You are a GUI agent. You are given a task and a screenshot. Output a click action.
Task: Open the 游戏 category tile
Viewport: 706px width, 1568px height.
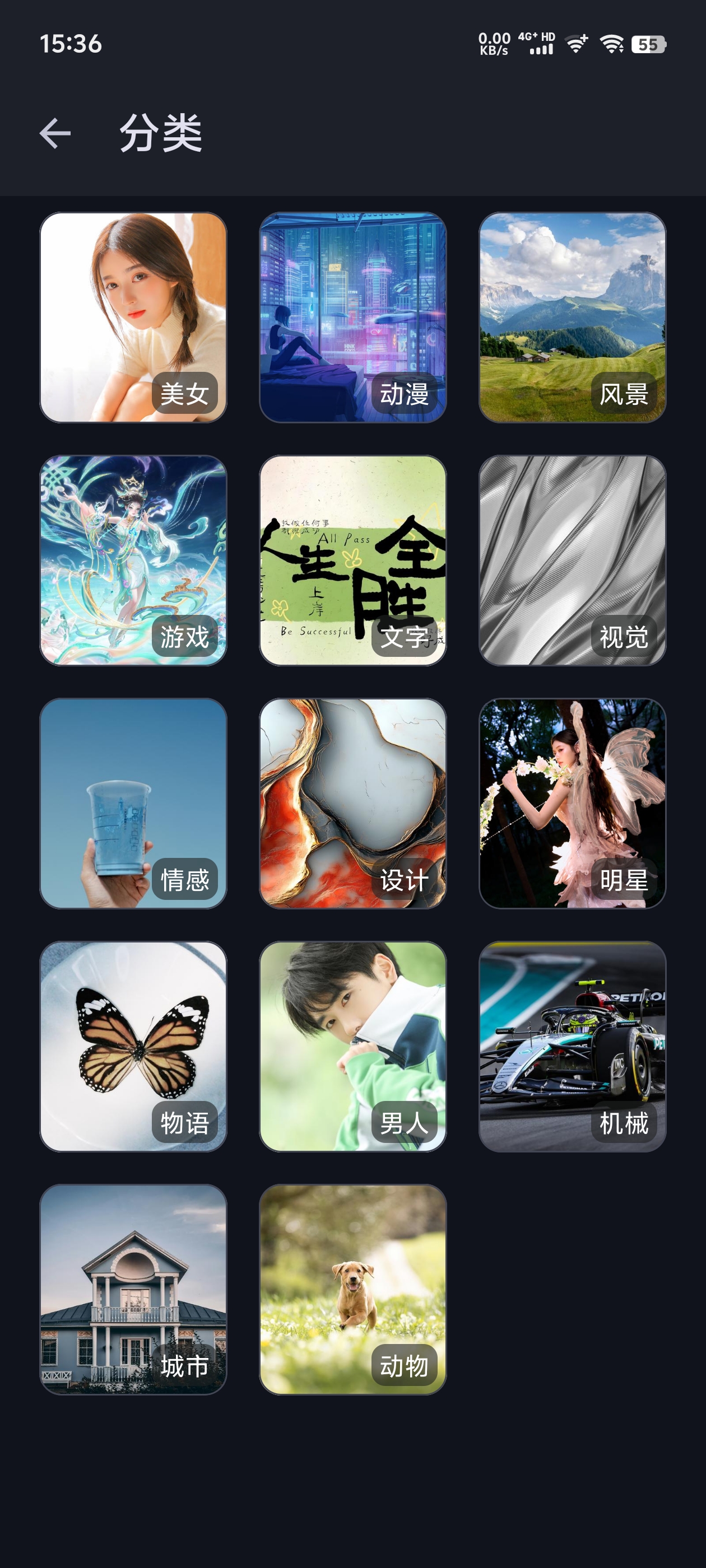pyautogui.click(x=133, y=560)
